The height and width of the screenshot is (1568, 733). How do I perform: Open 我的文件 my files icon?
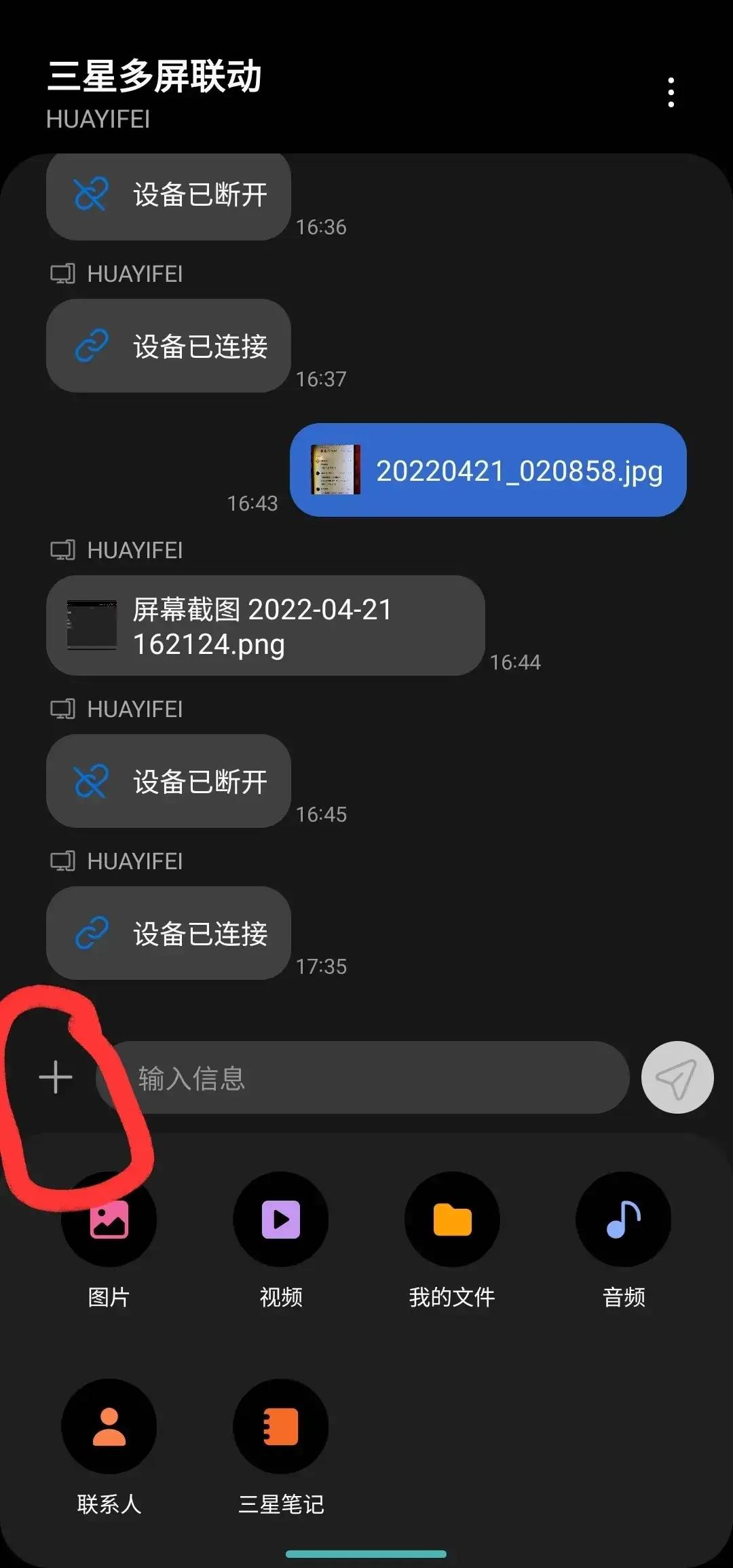(452, 1220)
